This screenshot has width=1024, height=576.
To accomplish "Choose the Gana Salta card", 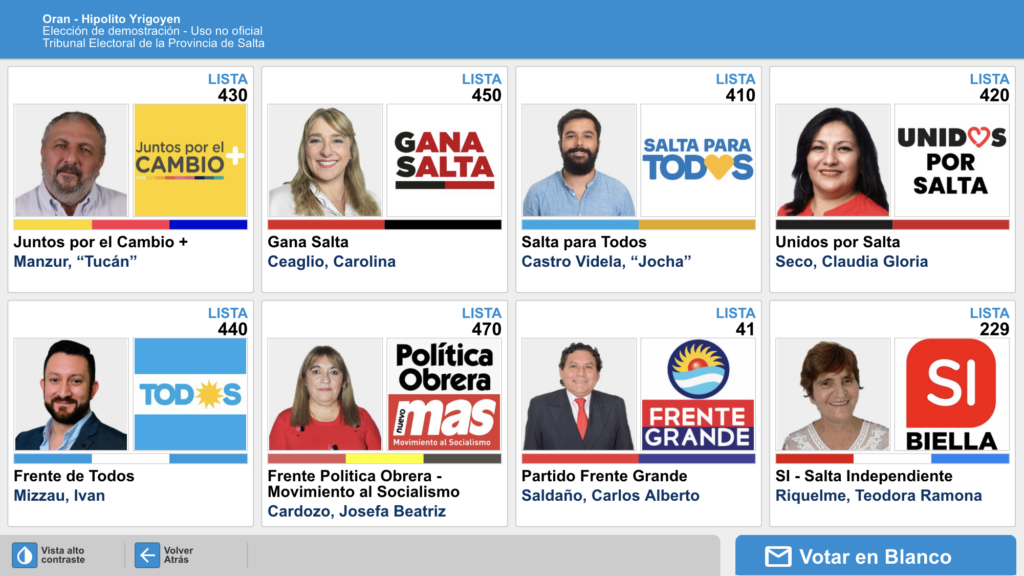I will click(384, 180).
